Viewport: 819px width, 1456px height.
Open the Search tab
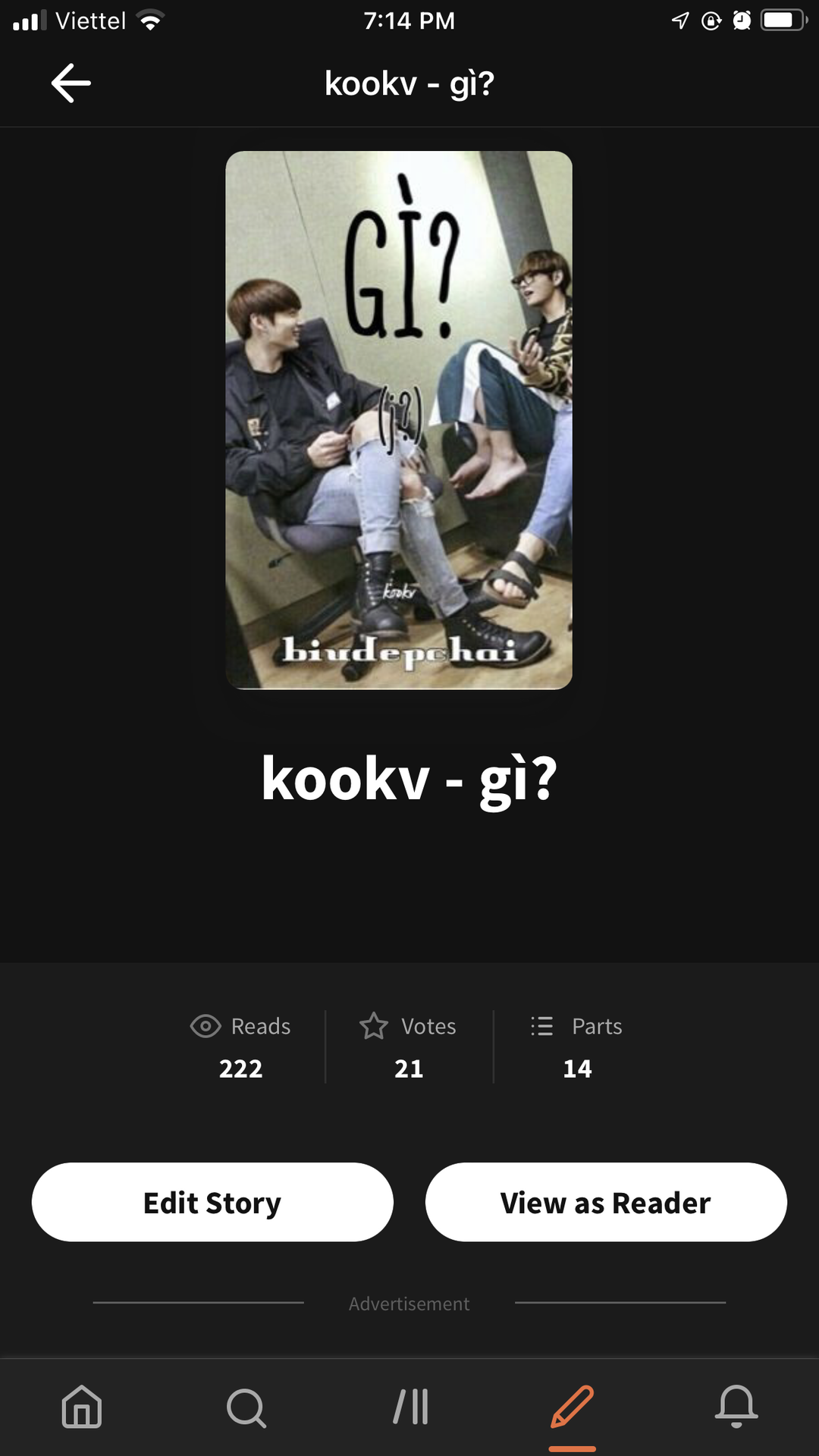pos(246,1408)
